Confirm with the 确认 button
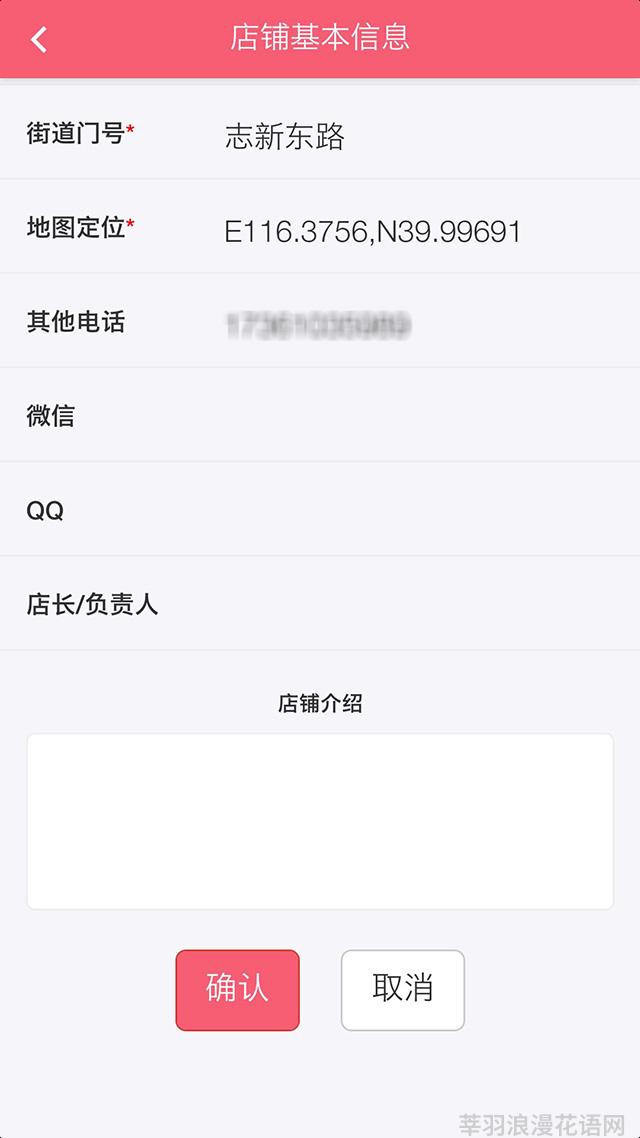 point(237,990)
